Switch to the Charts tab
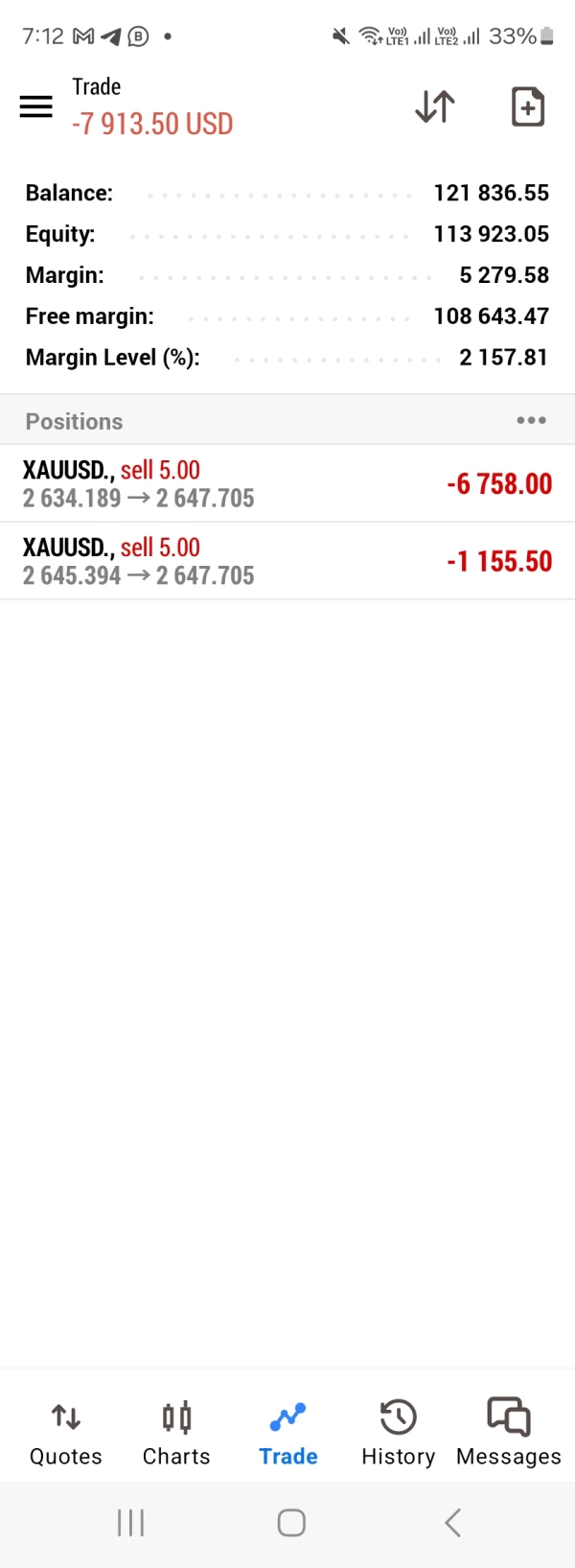Image resolution: width=575 pixels, height=1568 pixels. point(176,1433)
